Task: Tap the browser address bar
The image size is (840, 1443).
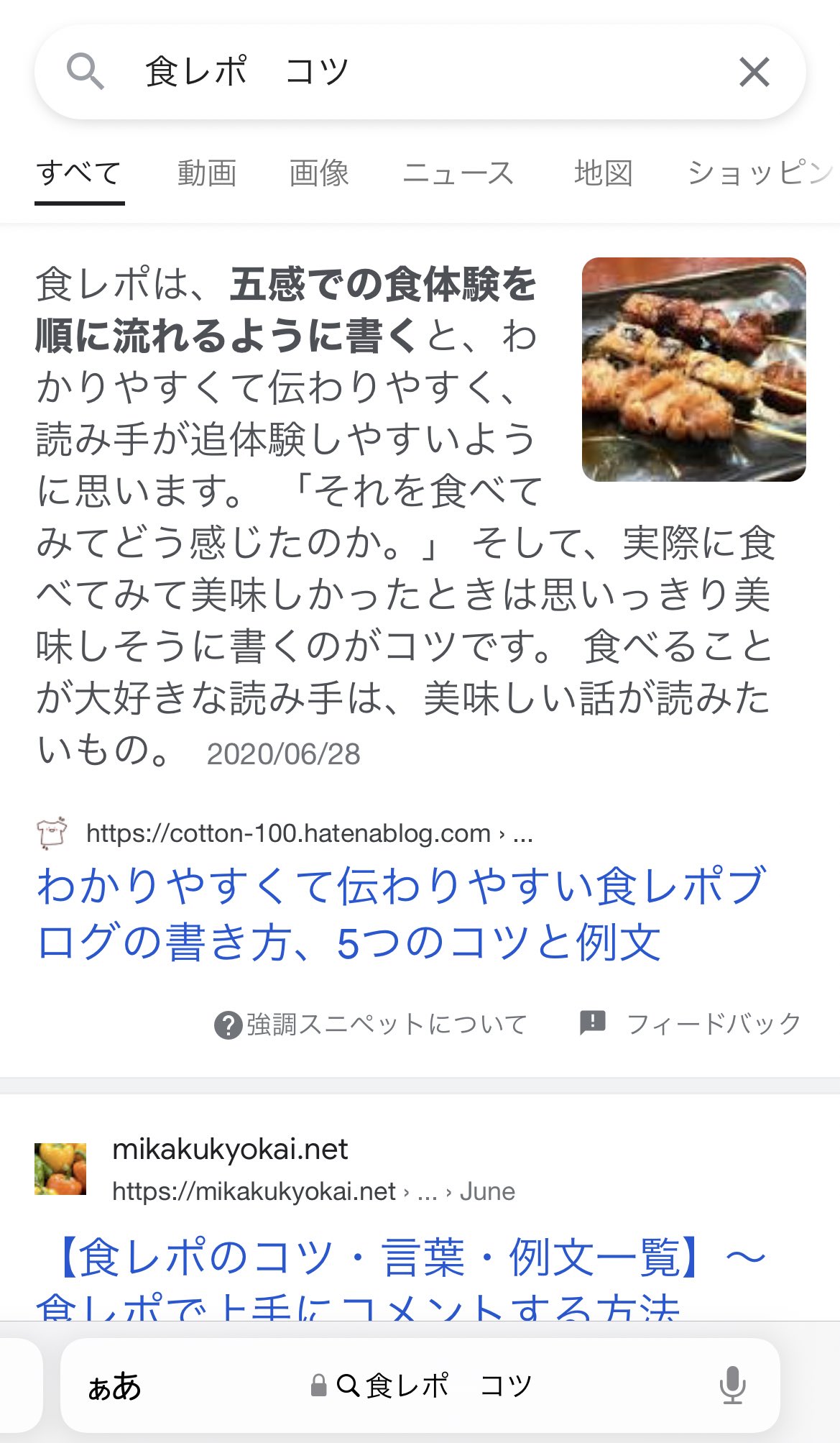Action: pyautogui.click(x=420, y=1385)
